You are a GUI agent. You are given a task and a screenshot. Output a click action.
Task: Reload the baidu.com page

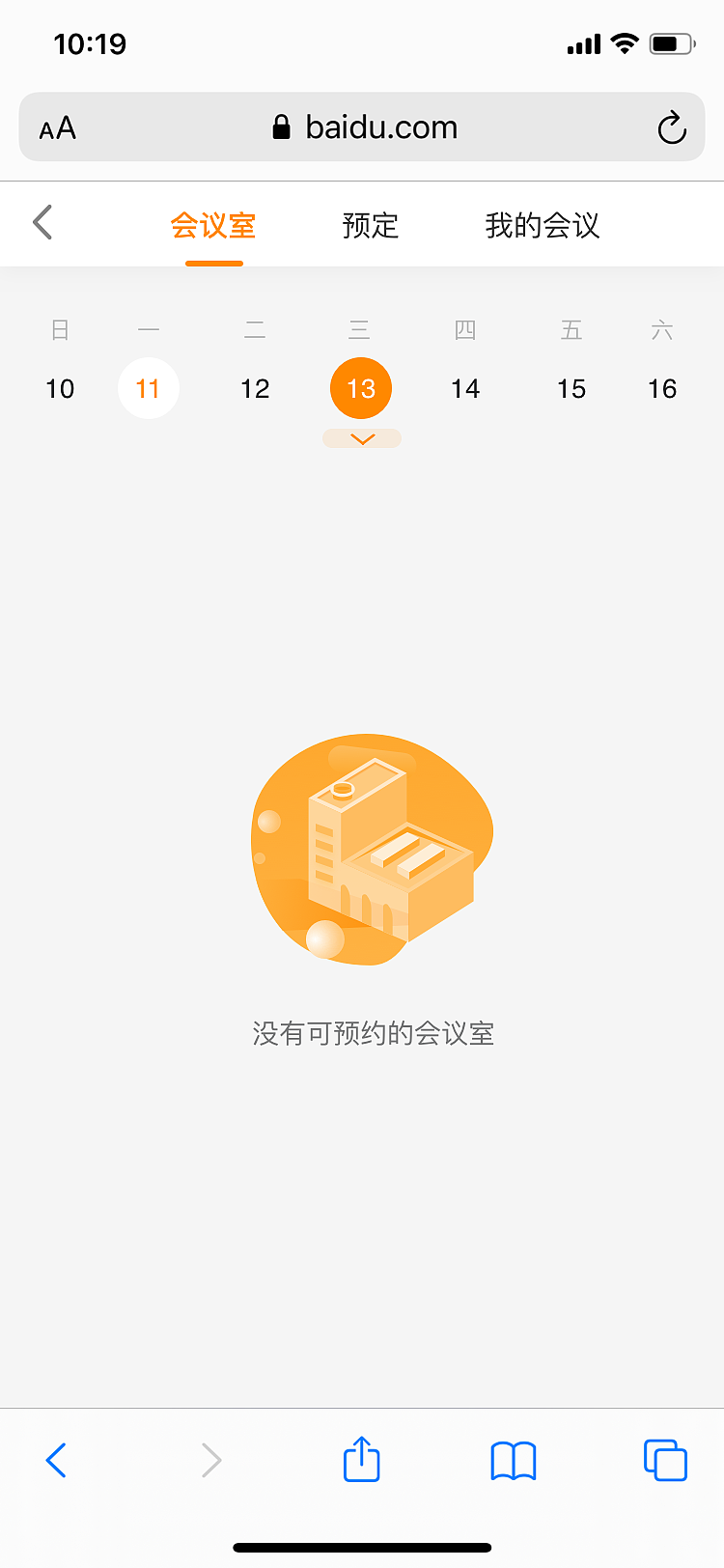point(671,126)
